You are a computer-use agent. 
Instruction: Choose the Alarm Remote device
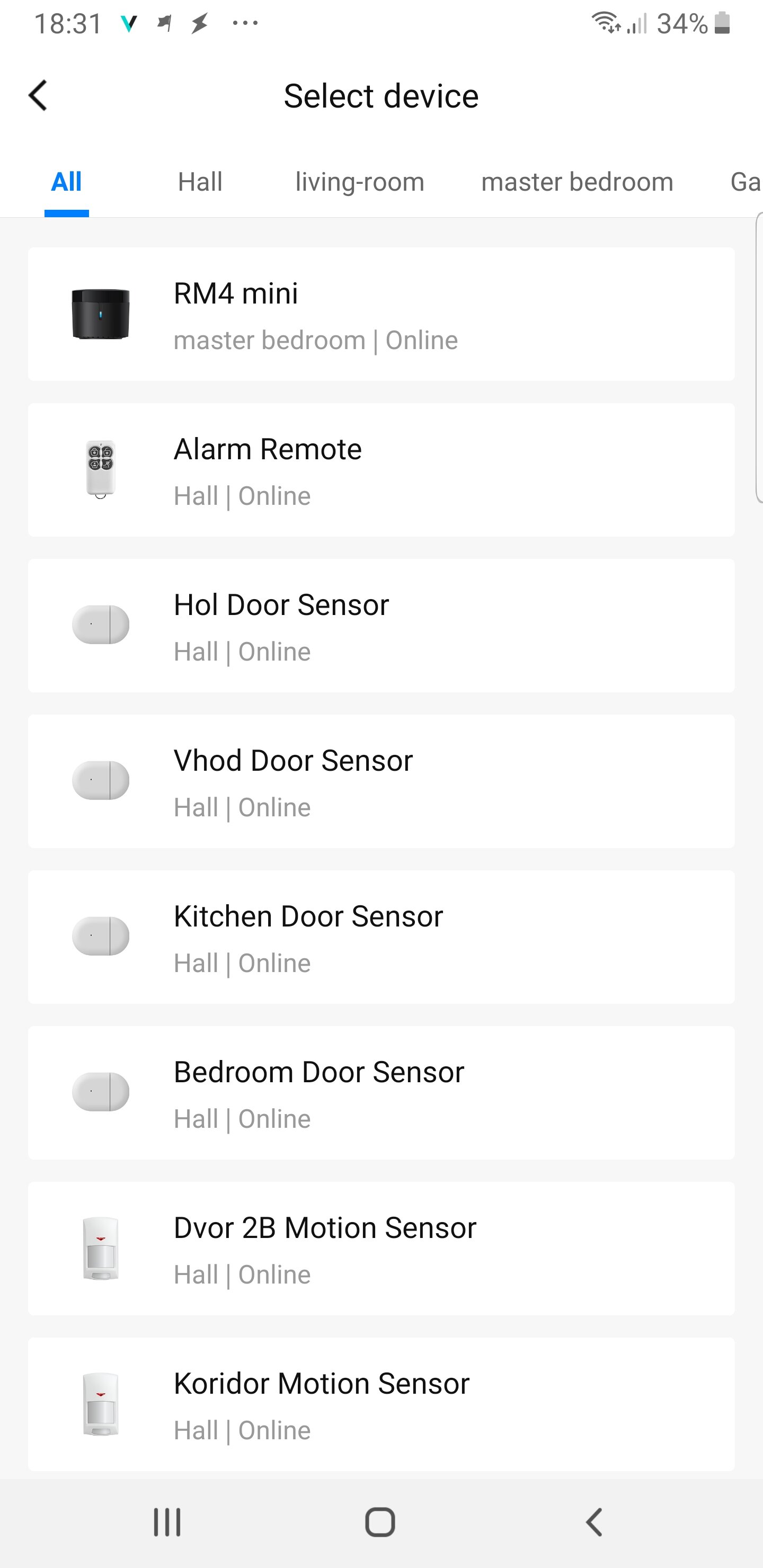click(x=381, y=470)
